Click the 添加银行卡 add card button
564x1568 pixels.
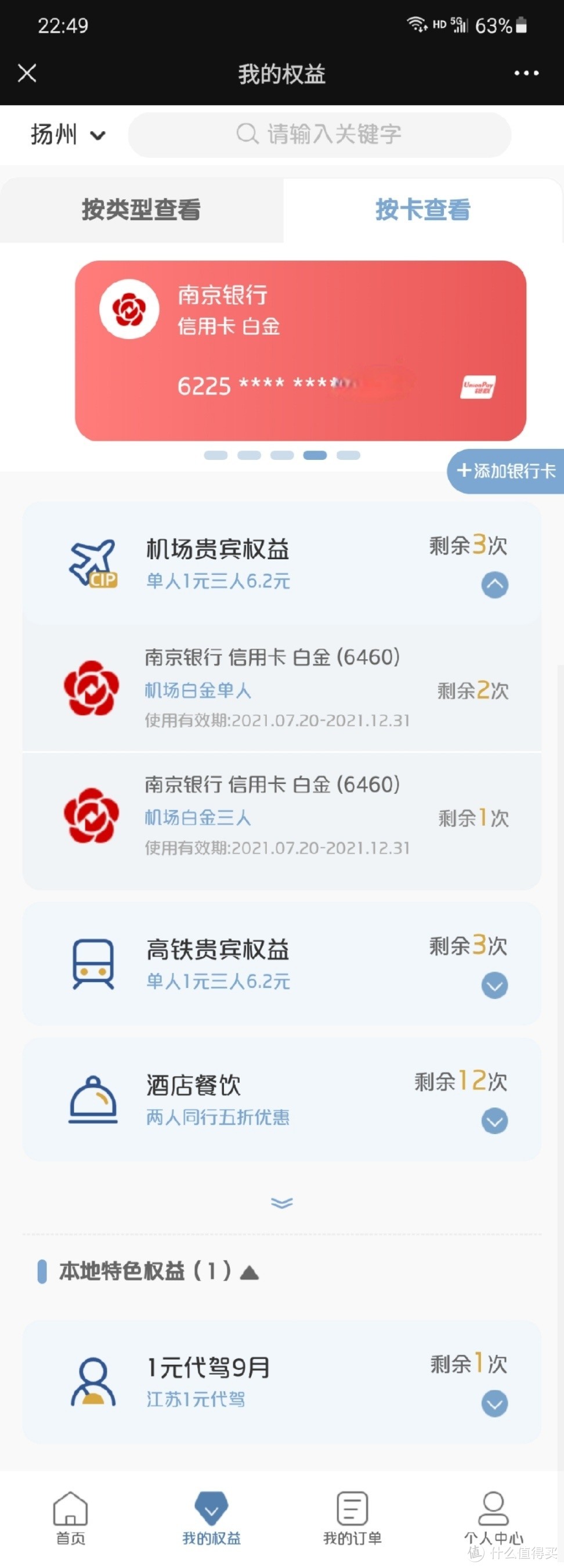[x=507, y=472]
